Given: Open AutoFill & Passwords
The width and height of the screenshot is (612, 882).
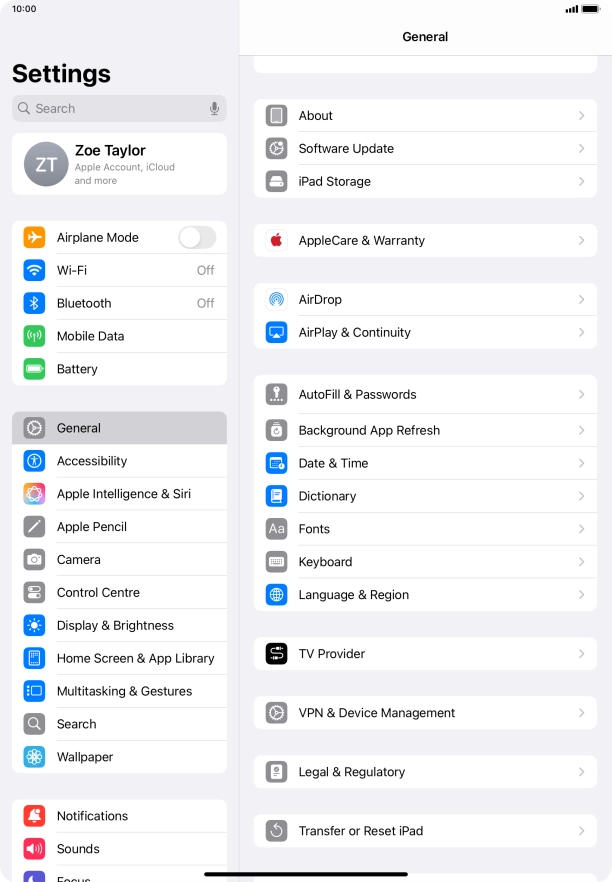Looking at the screenshot, I should (x=425, y=395).
